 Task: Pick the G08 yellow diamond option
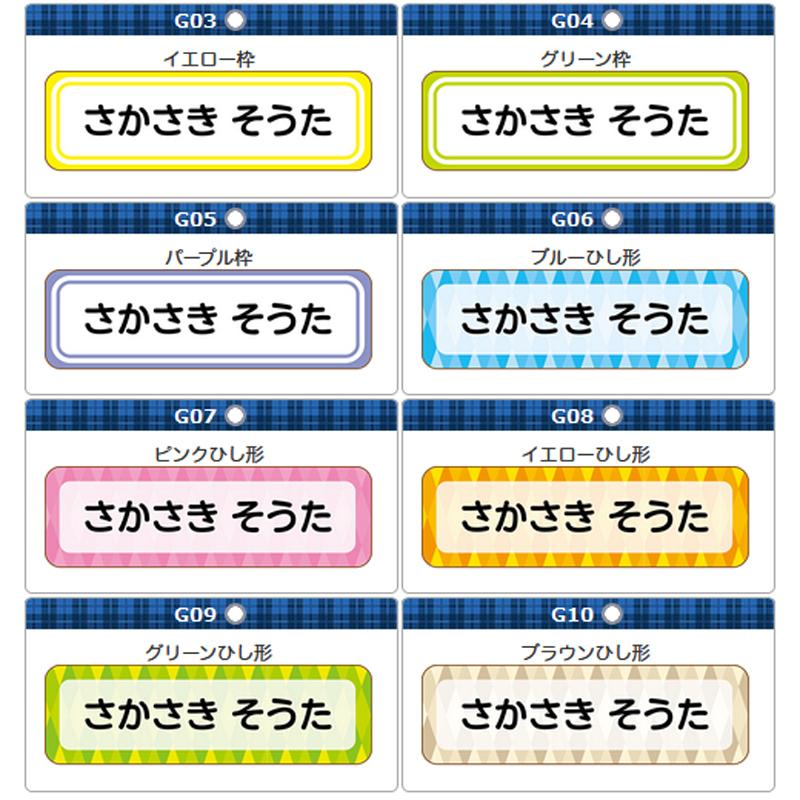(611, 415)
